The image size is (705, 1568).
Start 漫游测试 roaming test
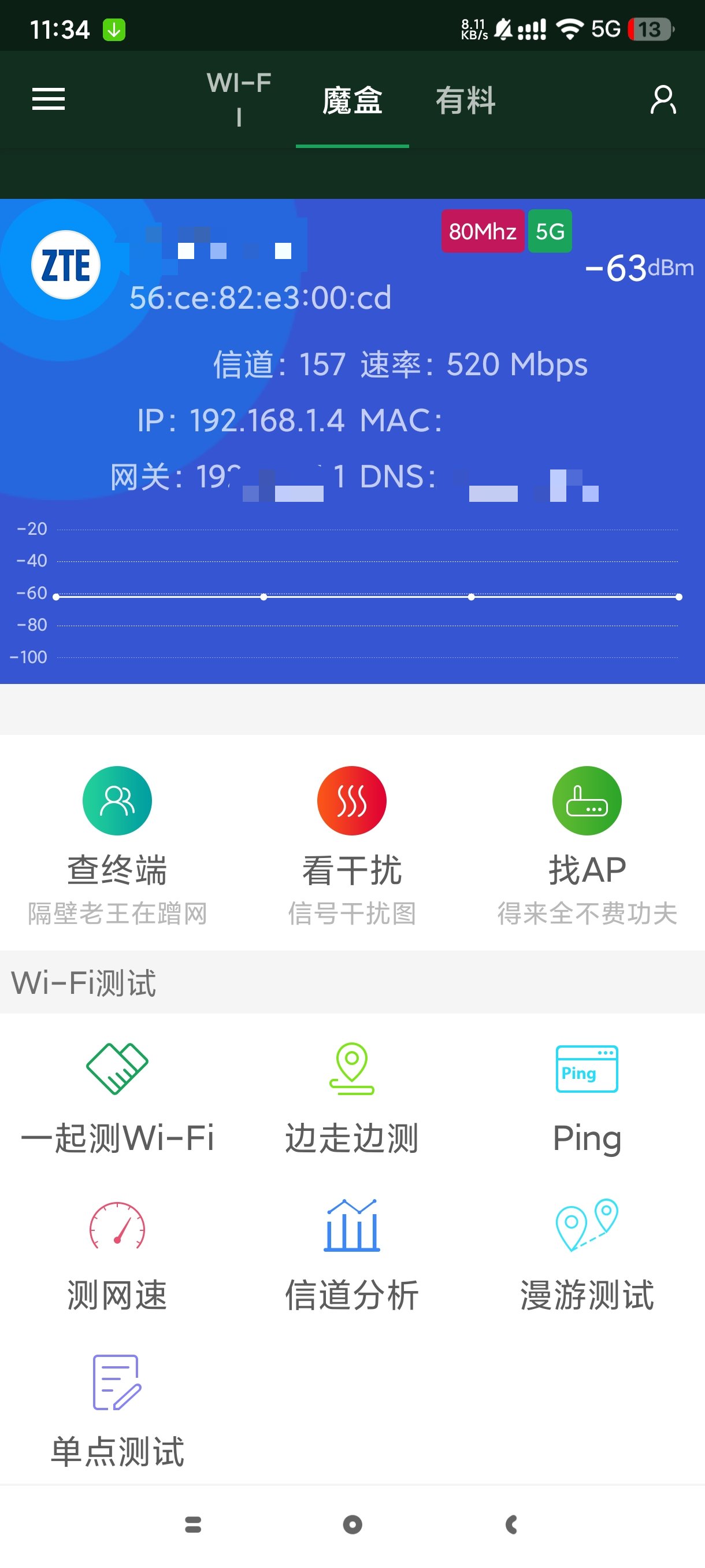587,1254
